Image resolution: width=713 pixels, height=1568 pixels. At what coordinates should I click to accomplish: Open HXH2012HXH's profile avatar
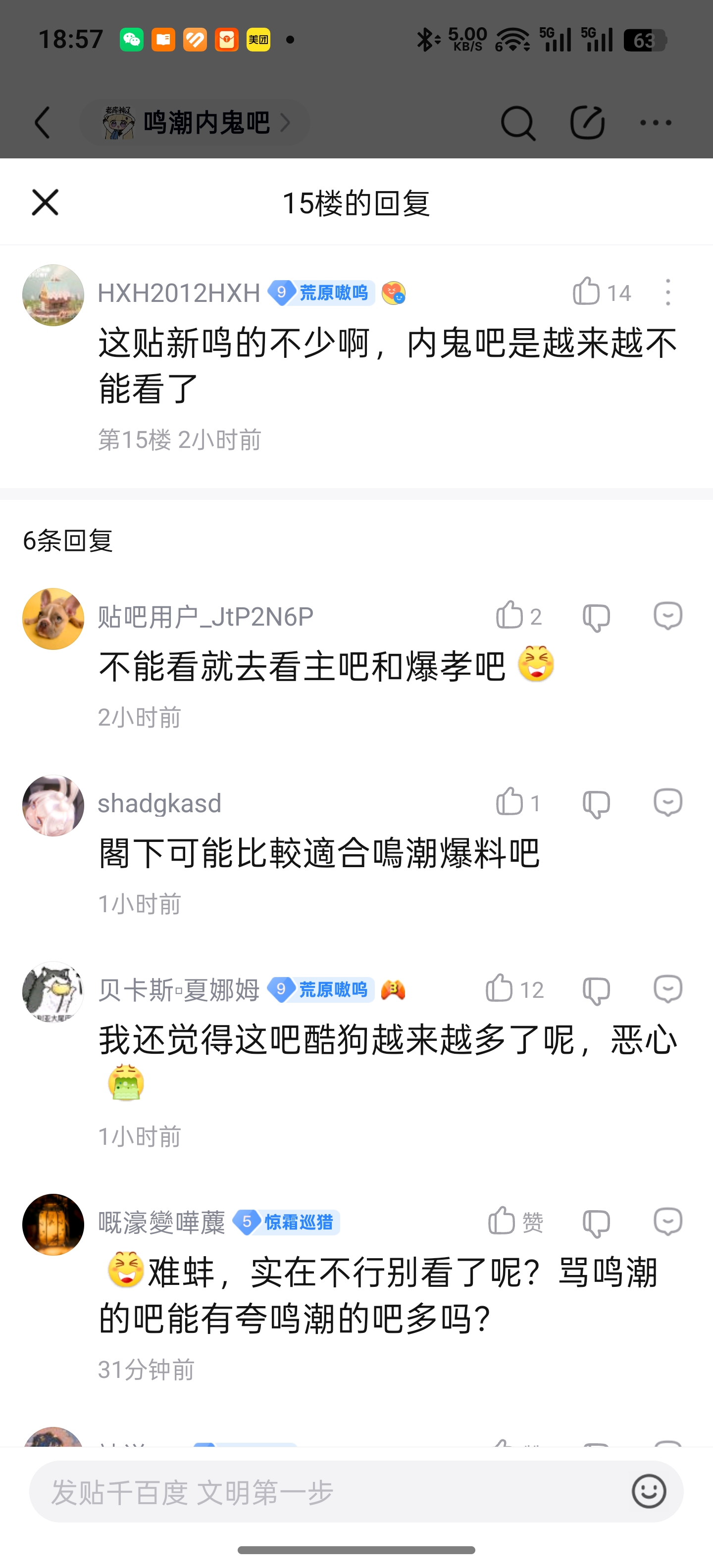point(53,295)
